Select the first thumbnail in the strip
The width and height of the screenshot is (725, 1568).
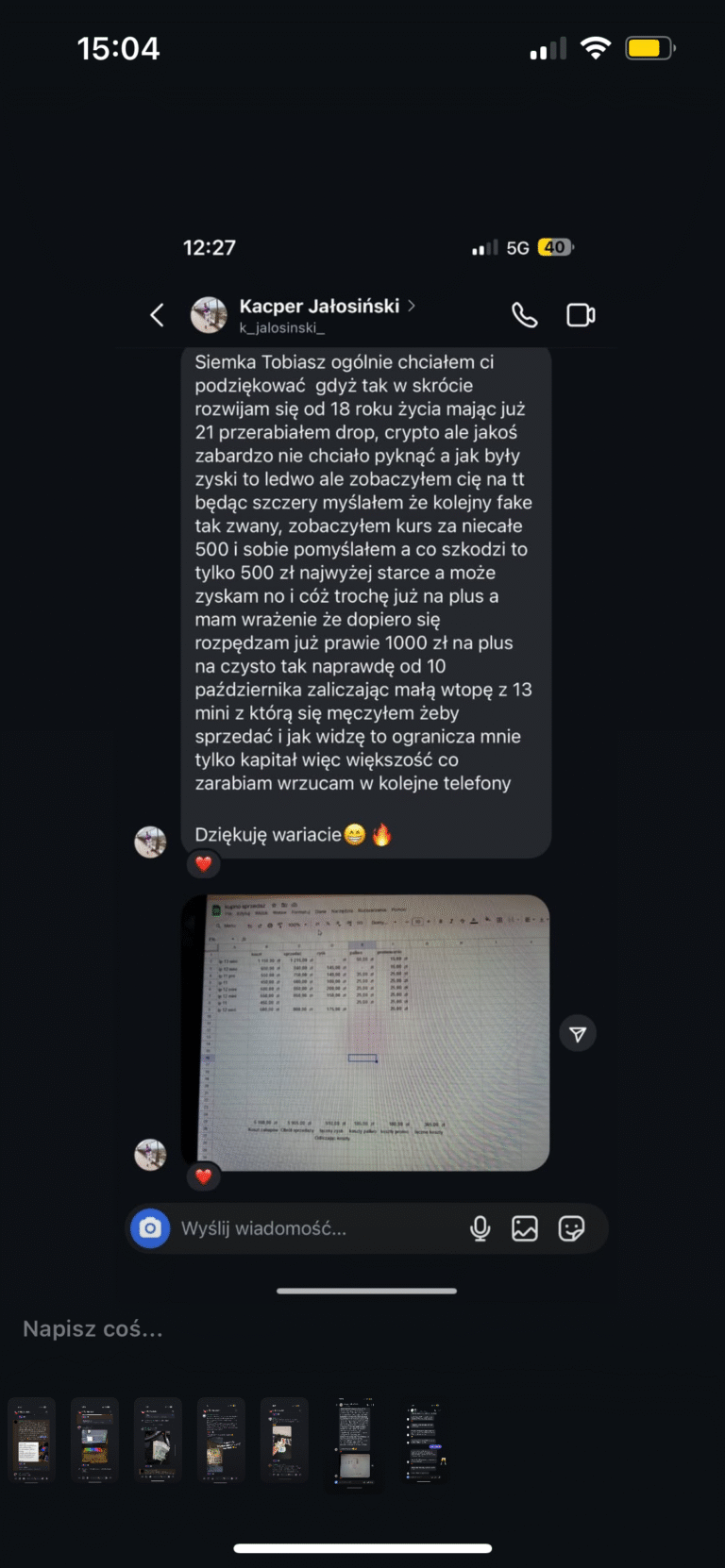coord(32,1440)
